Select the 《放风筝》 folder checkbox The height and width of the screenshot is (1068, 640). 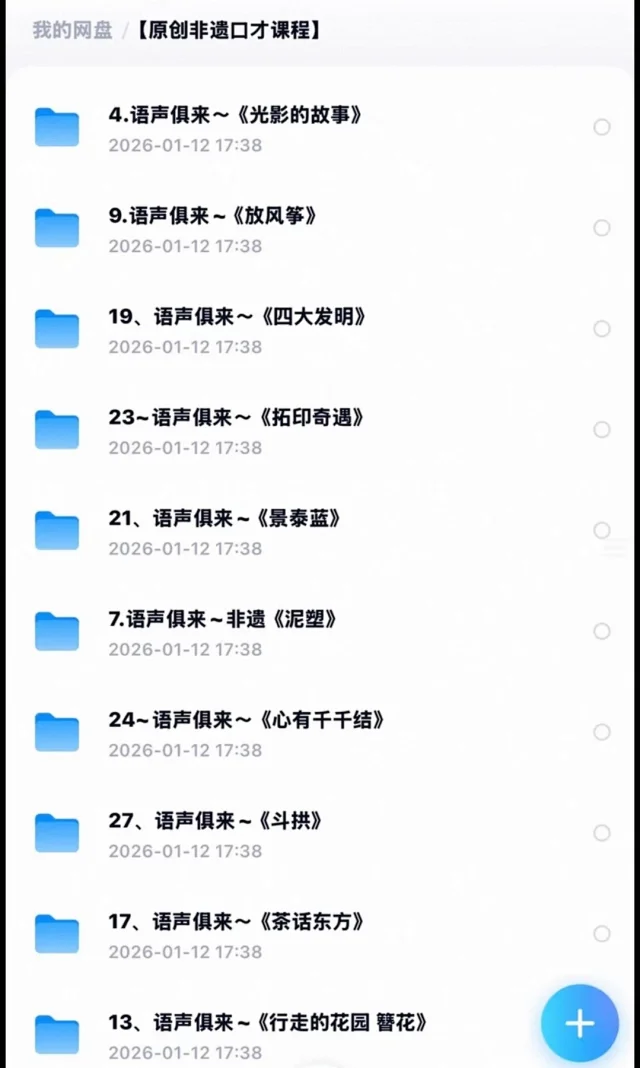(x=602, y=228)
